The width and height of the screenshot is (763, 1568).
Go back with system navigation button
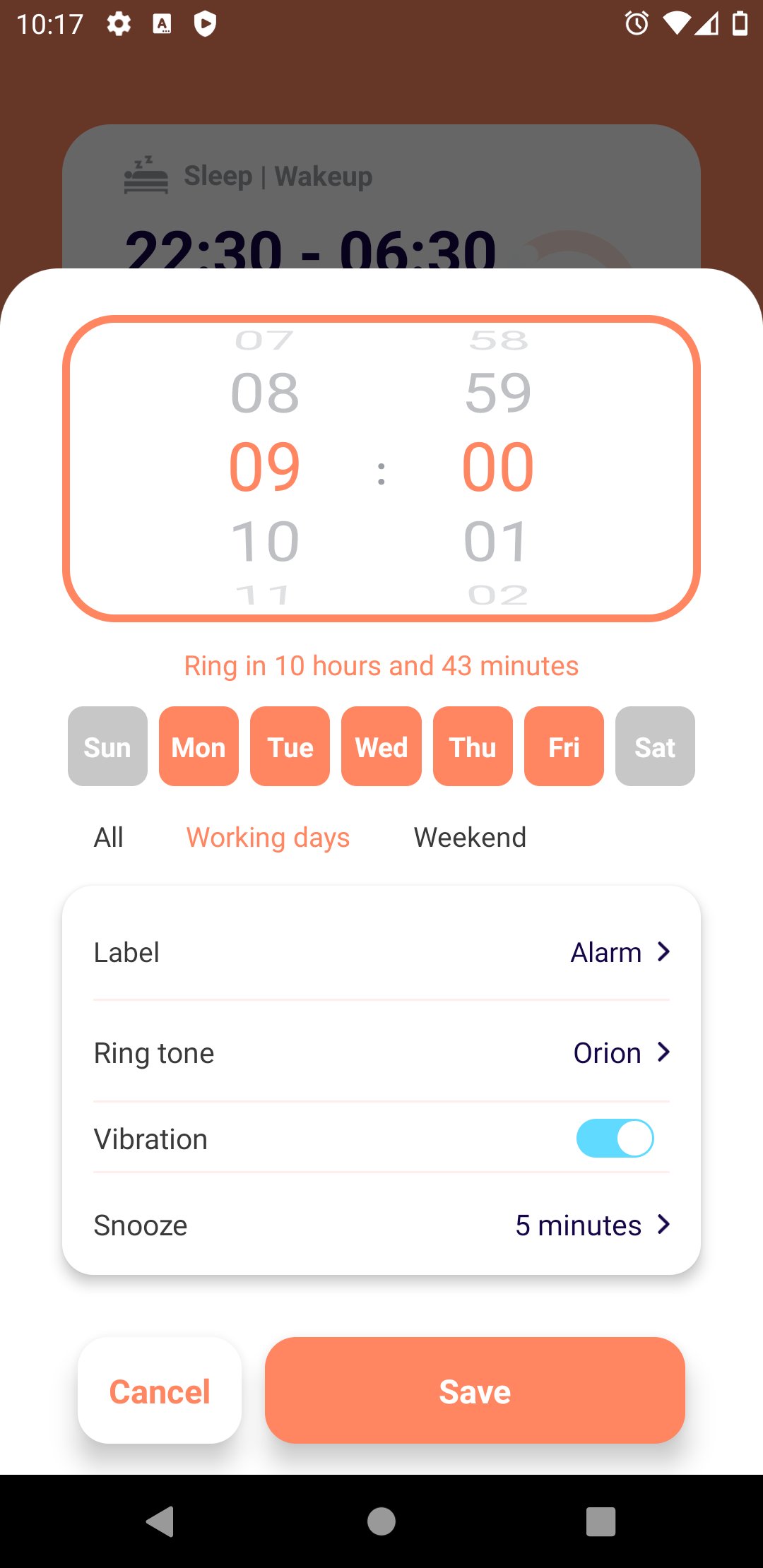pyautogui.click(x=160, y=1521)
